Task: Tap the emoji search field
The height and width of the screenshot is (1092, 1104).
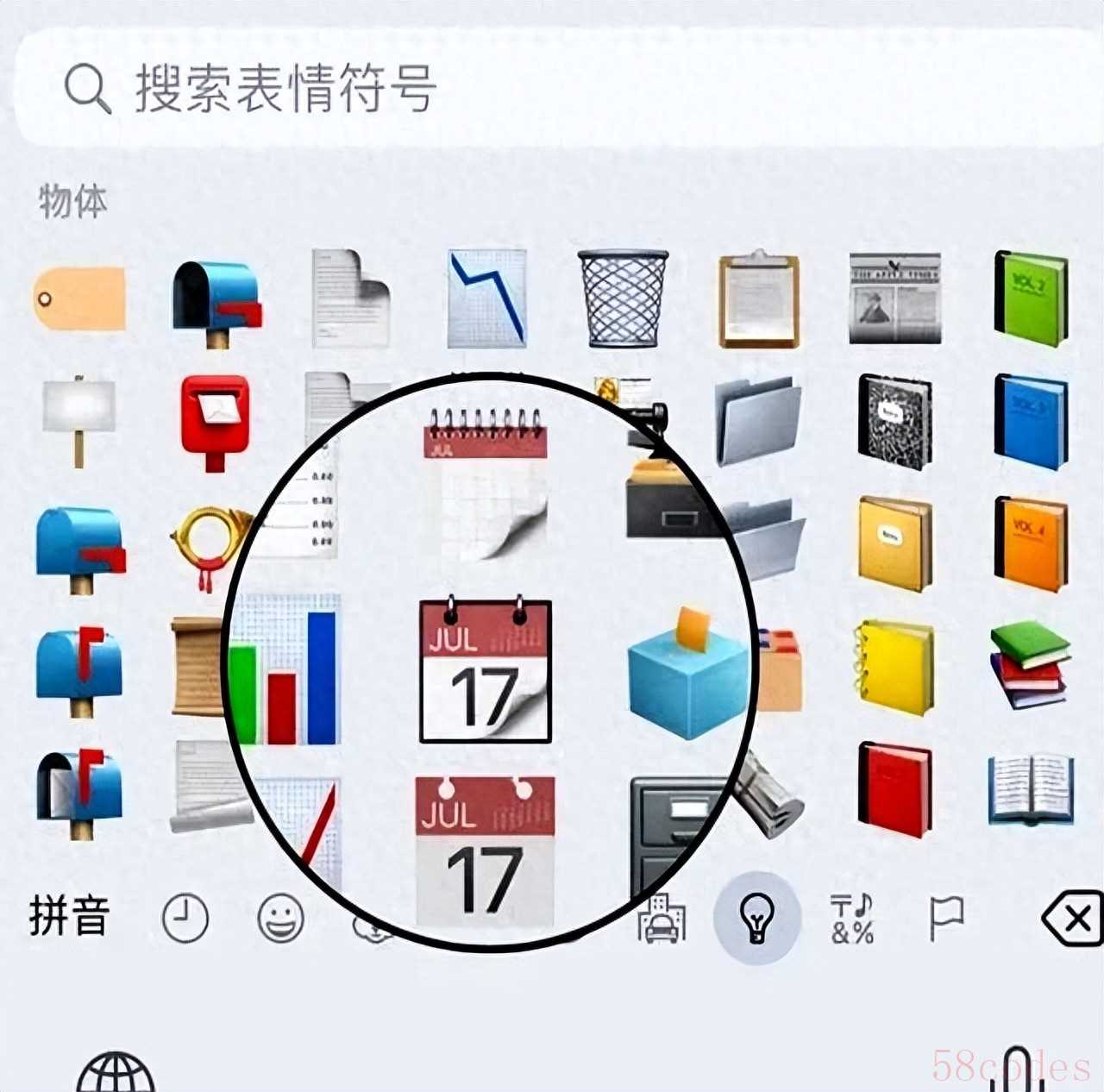Action: click(552, 88)
